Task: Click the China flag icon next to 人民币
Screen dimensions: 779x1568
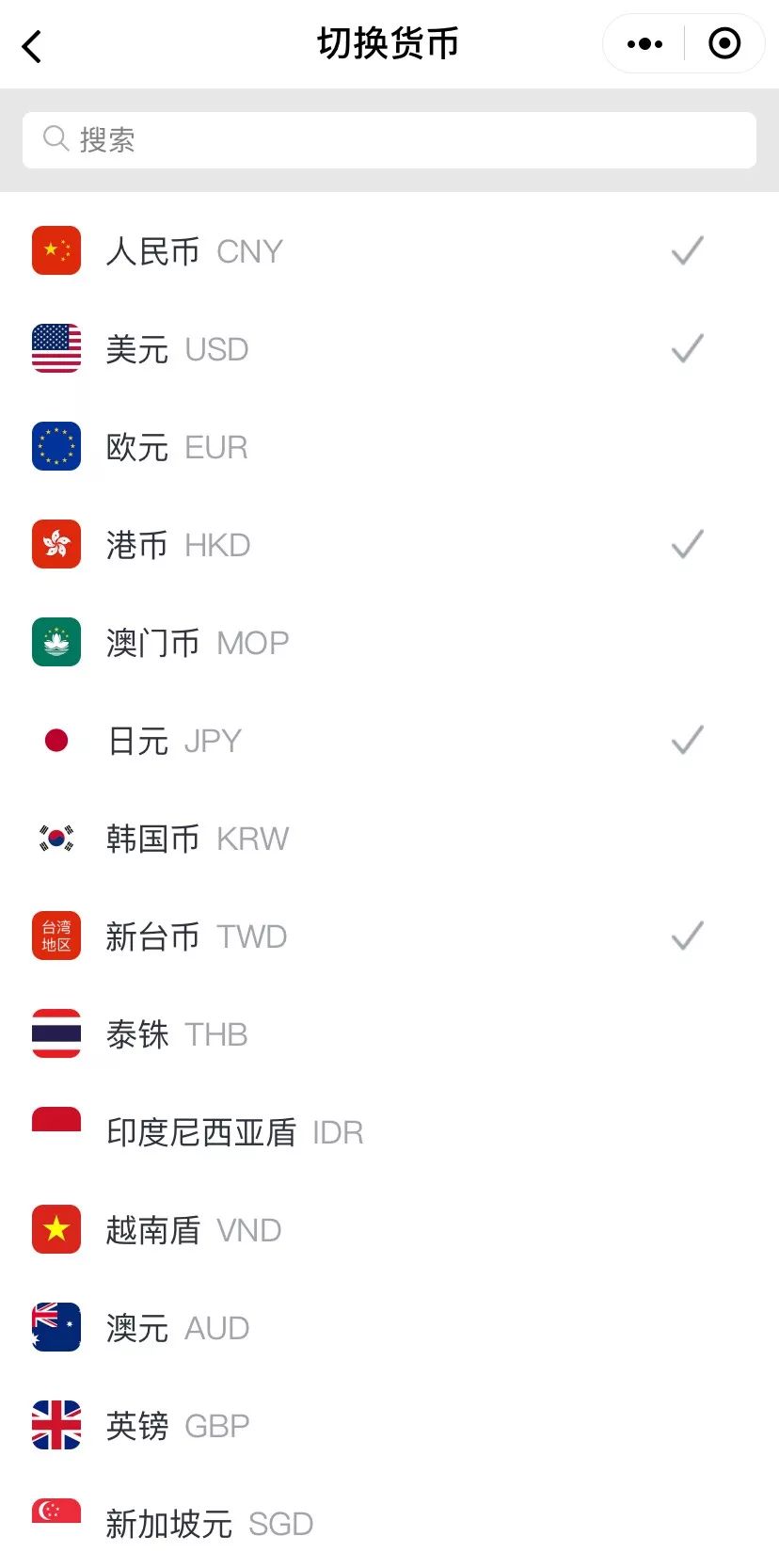Action: pos(56,250)
